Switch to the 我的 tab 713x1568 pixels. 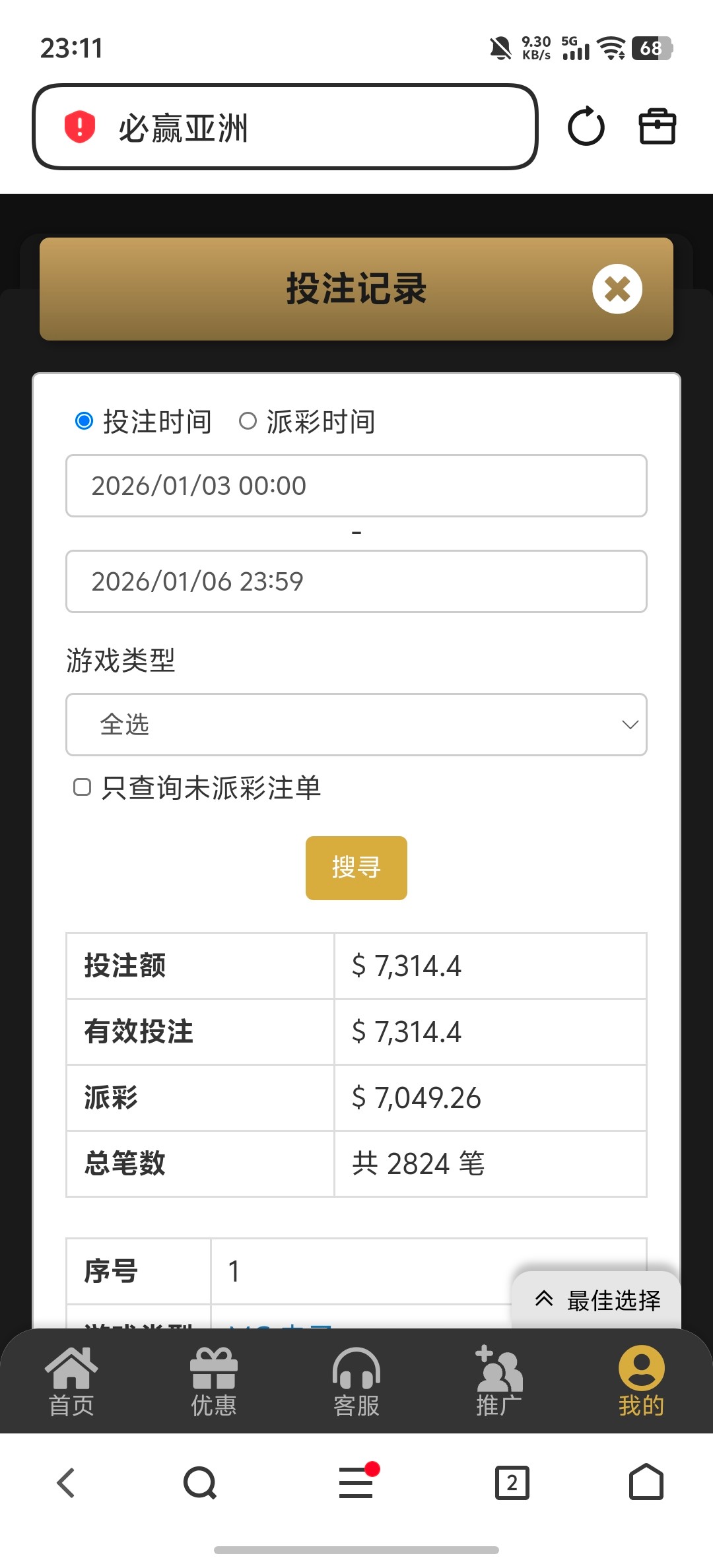tap(641, 1382)
